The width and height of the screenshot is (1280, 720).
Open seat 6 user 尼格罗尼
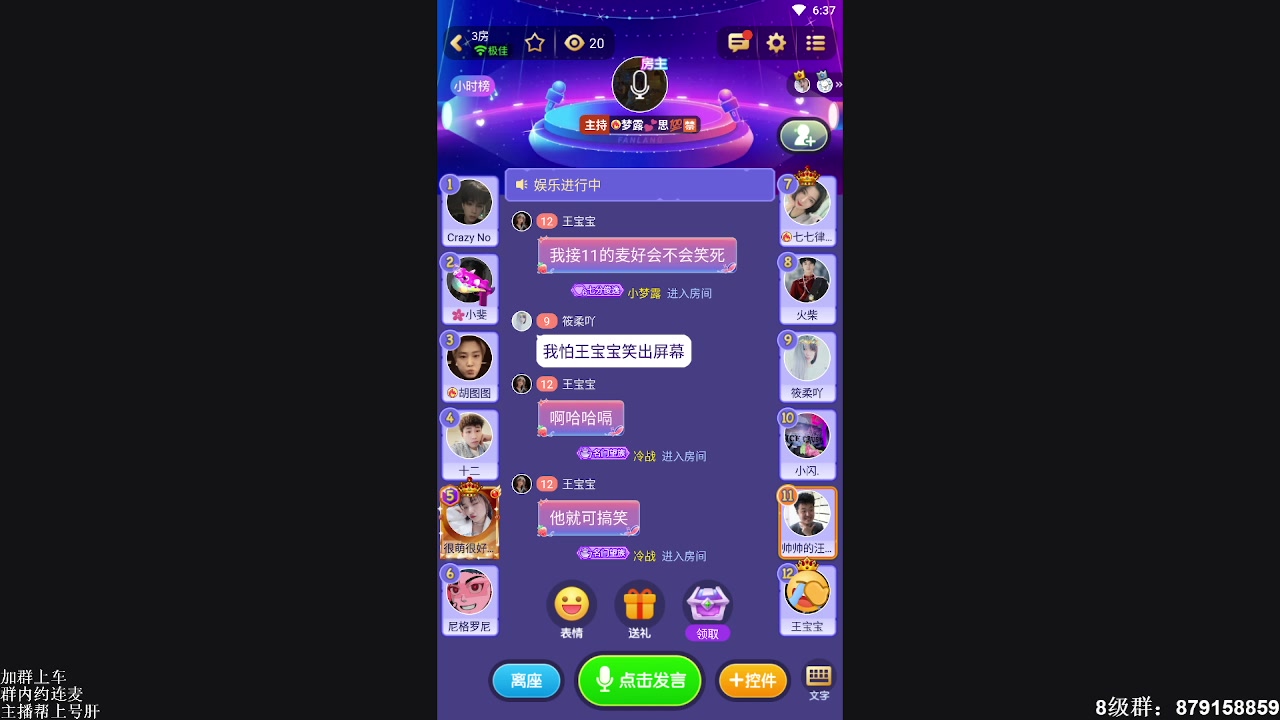[469, 593]
